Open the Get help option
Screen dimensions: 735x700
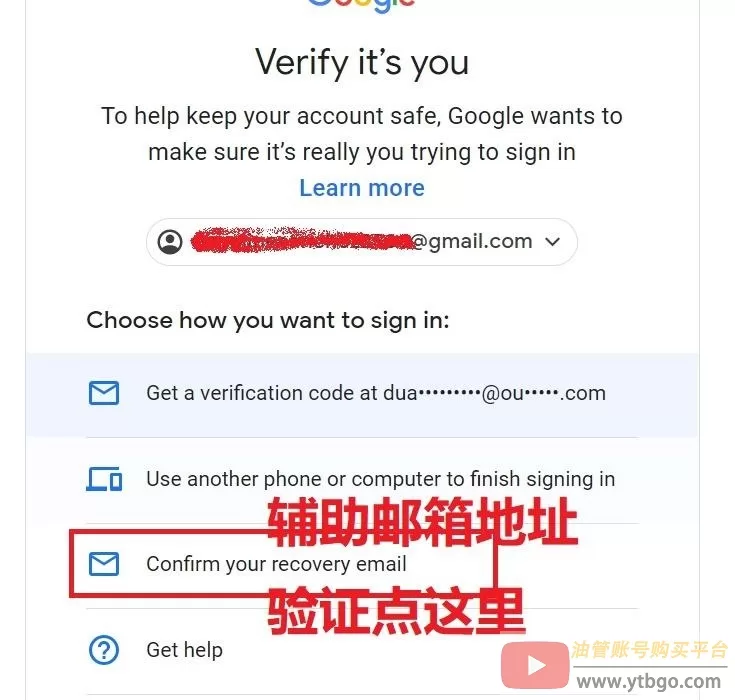point(184,650)
